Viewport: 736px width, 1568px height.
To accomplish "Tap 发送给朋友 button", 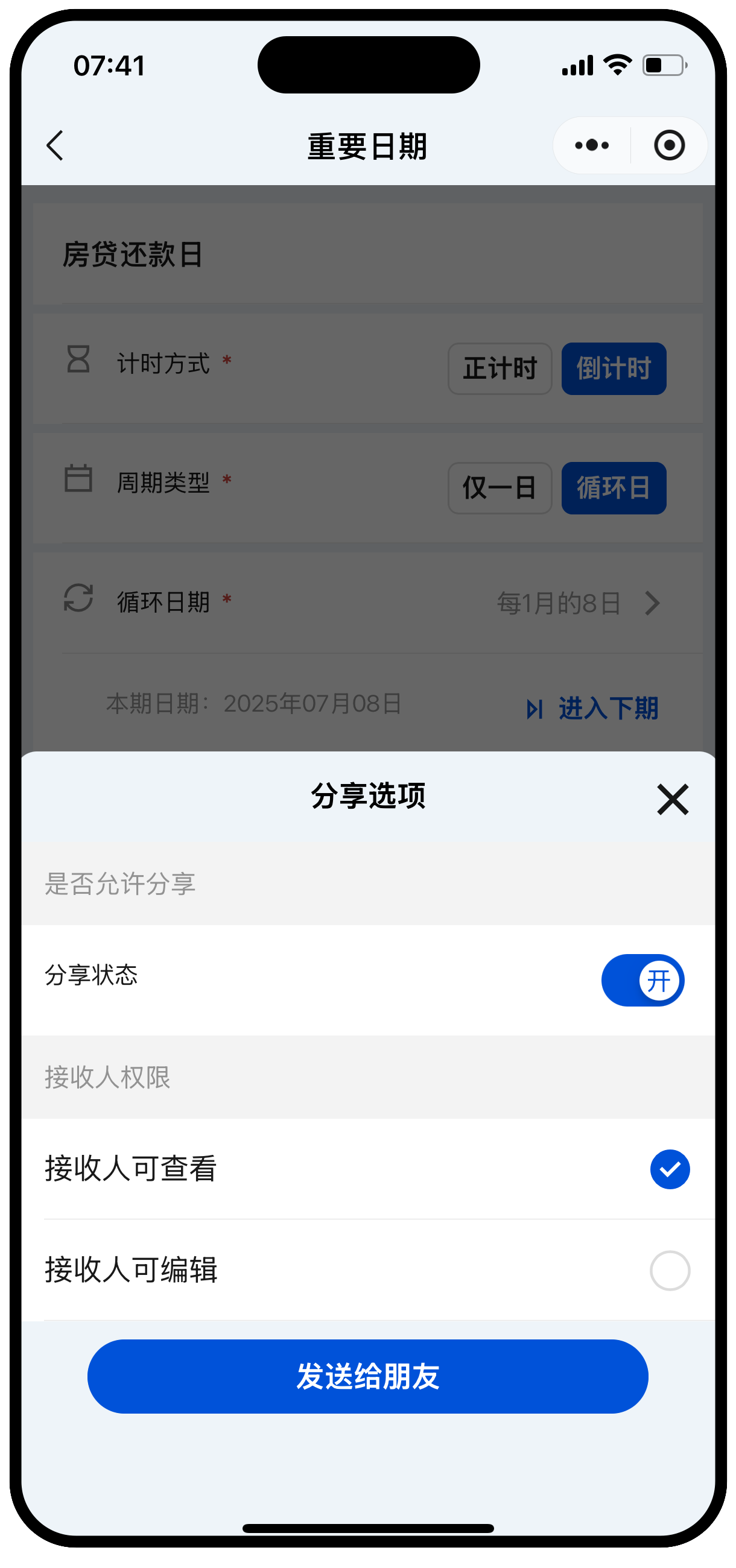I will coord(367,1376).
